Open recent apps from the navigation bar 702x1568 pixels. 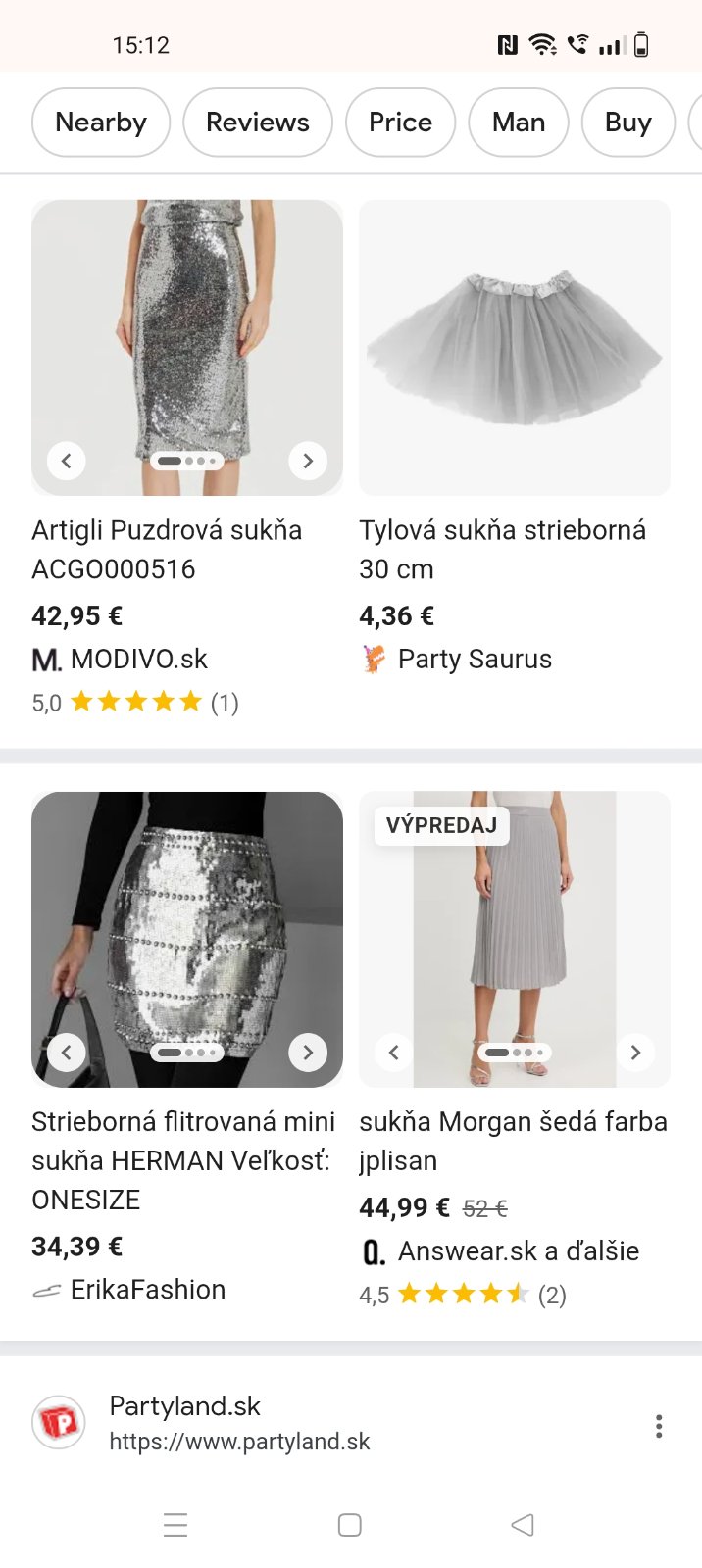coord(175,1525)
